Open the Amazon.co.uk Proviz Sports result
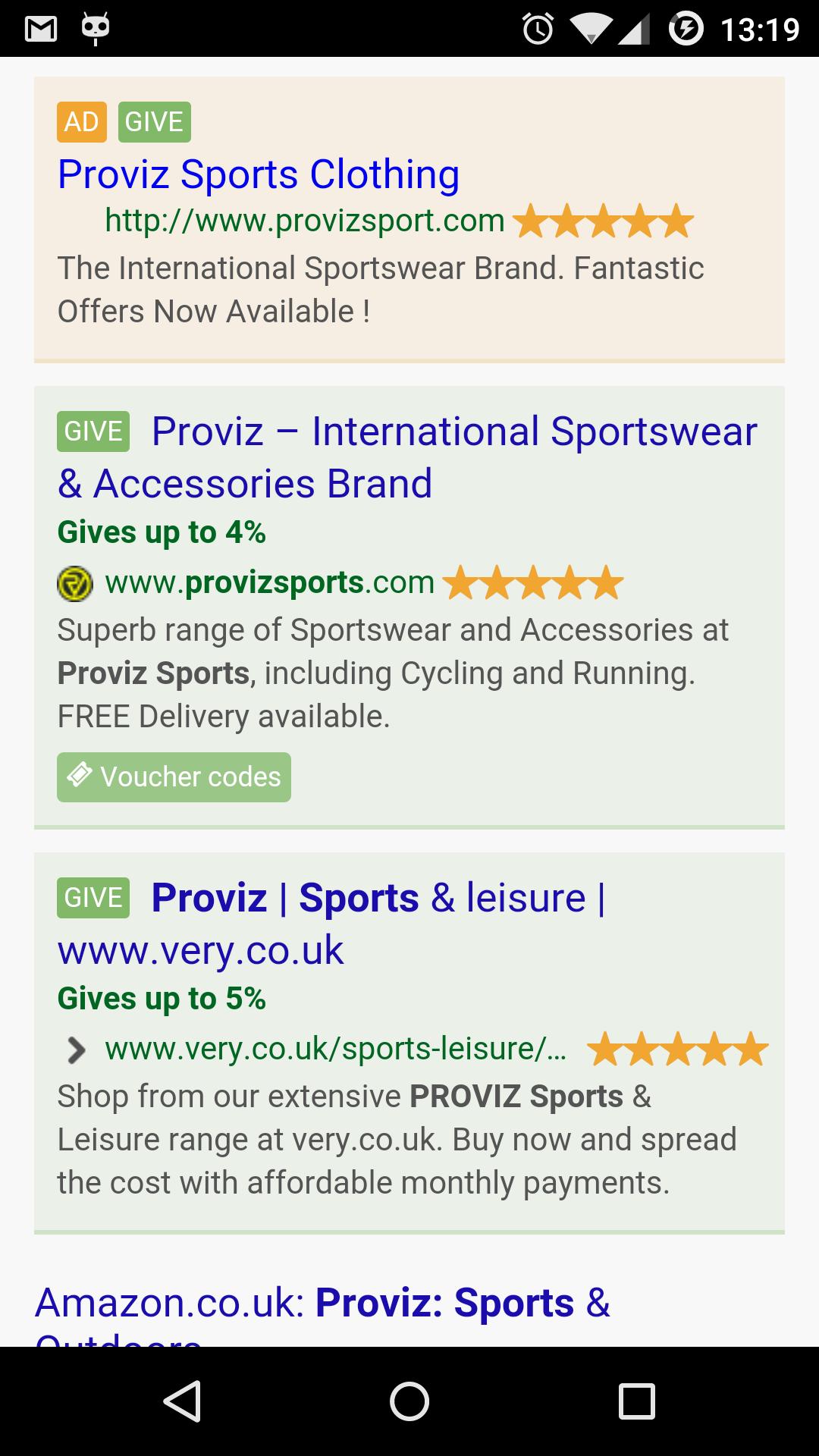This screenshot has height=1456, width=819. click(x=322, y=1304)
